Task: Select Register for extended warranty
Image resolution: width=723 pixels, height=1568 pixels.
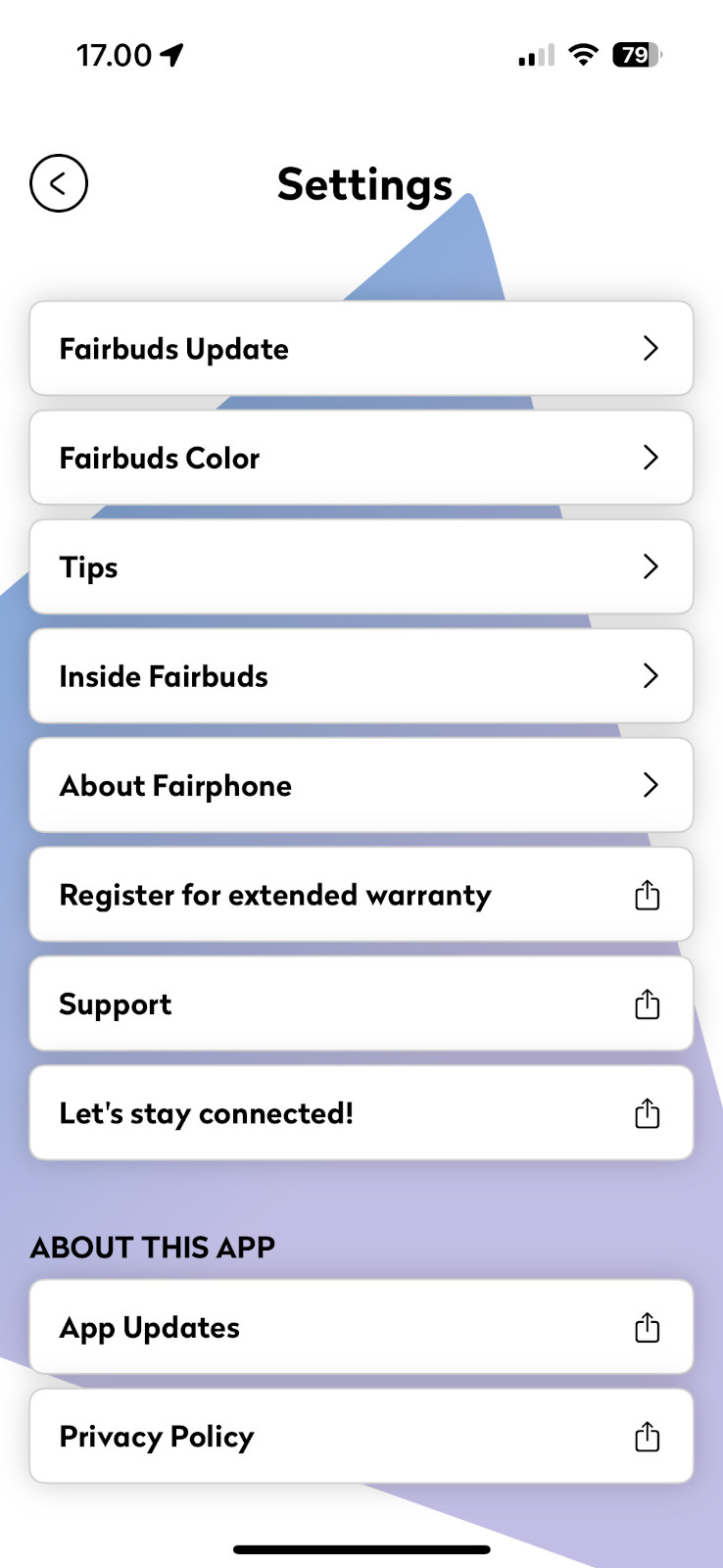Action: [361, 895]
